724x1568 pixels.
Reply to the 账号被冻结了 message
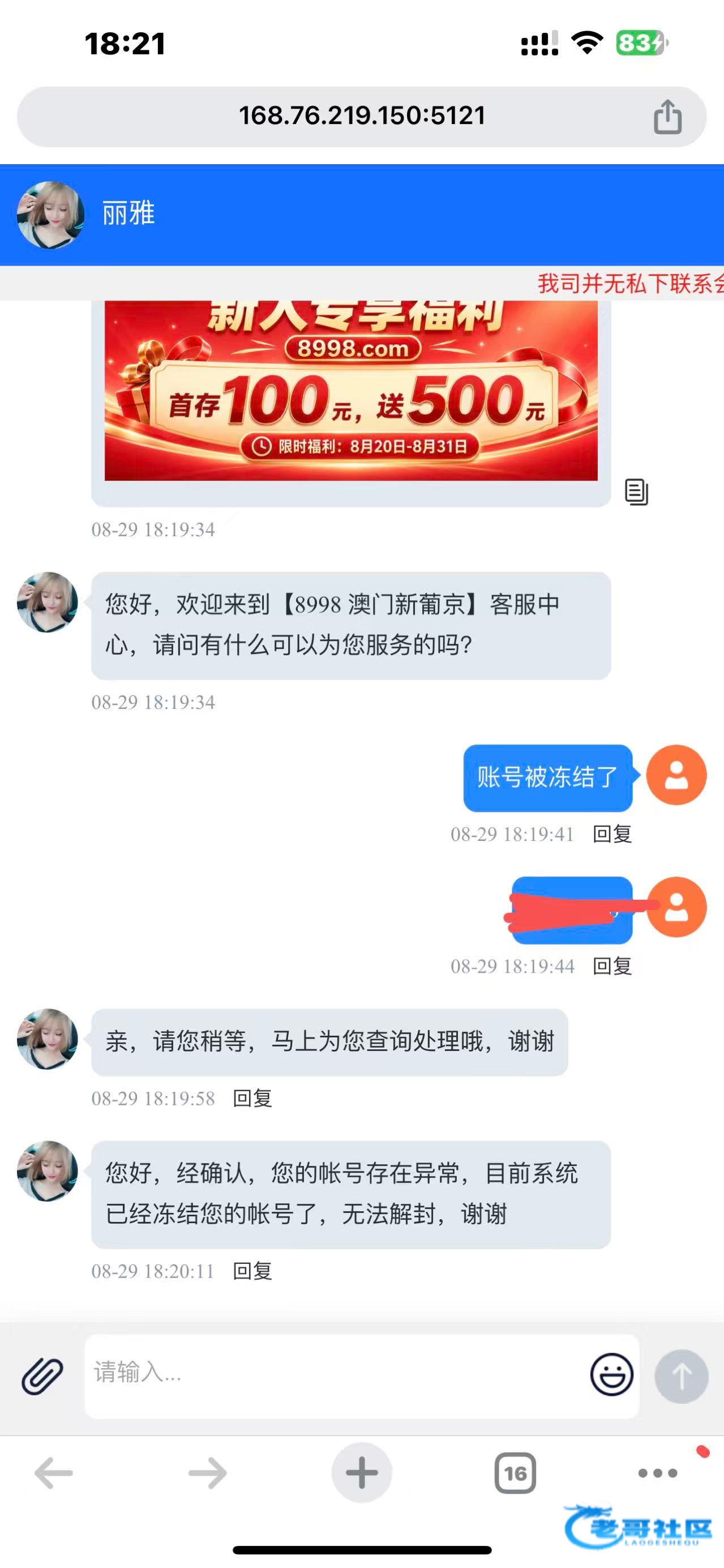tap(612, 834)
